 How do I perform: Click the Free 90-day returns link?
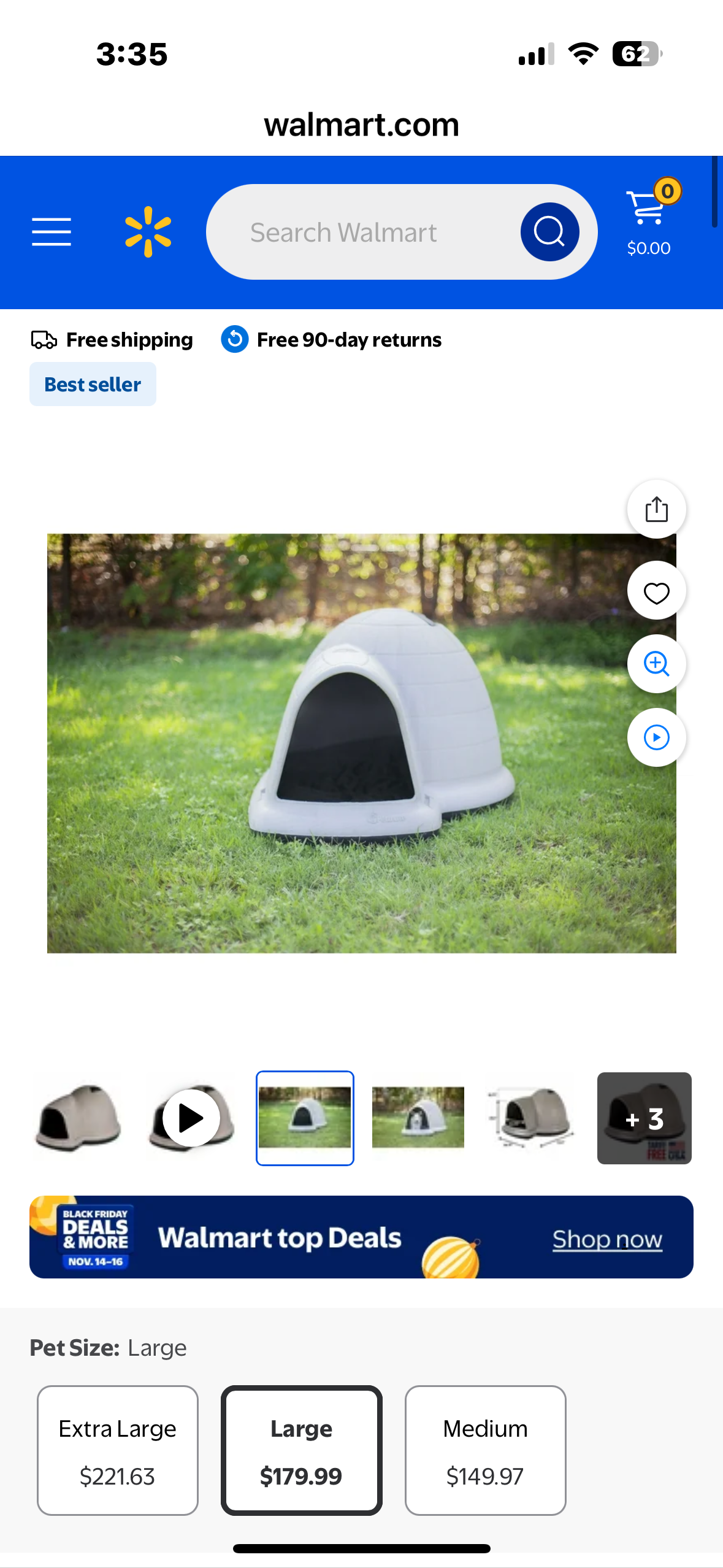tap(348, 339)
